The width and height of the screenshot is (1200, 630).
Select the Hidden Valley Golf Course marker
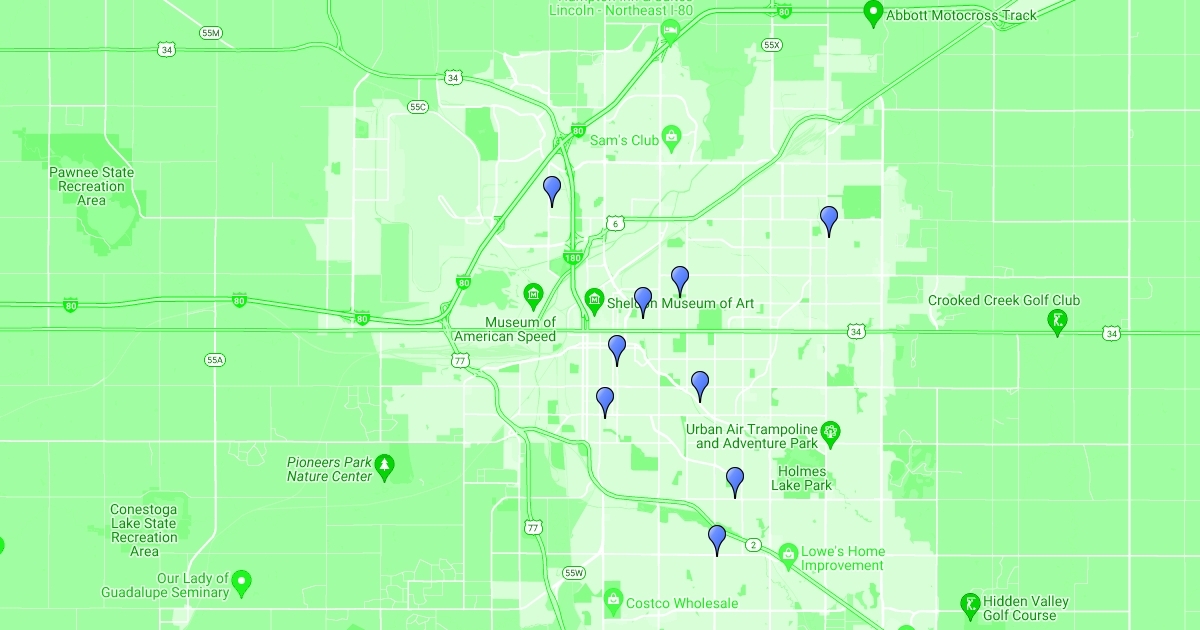[969, 604]
